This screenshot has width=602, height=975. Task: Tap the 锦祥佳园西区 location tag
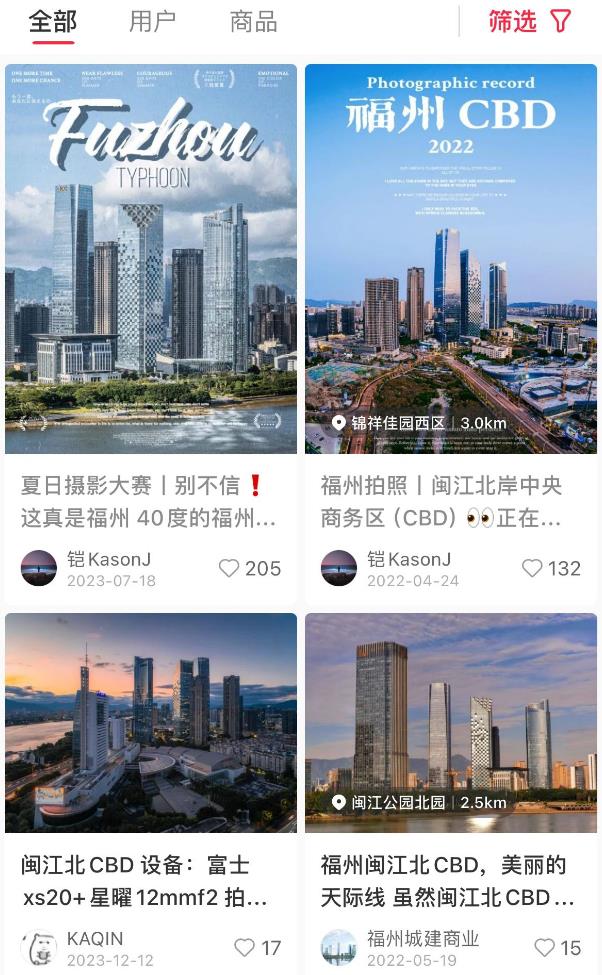(x=419, y=423)
